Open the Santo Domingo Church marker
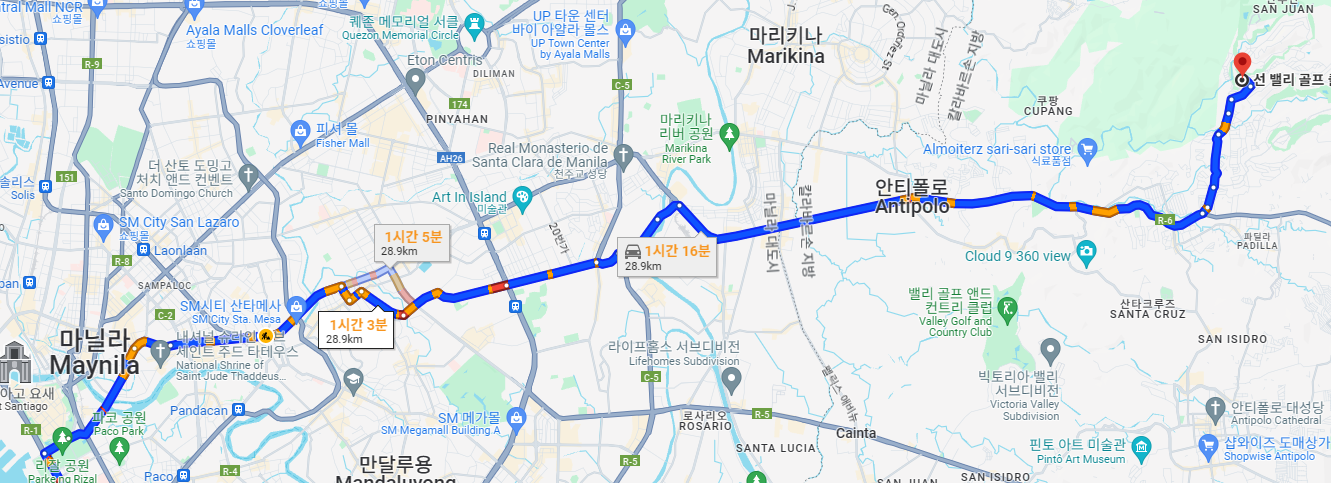The height and width of the screenshot is (483, 1331). point(248,174)
